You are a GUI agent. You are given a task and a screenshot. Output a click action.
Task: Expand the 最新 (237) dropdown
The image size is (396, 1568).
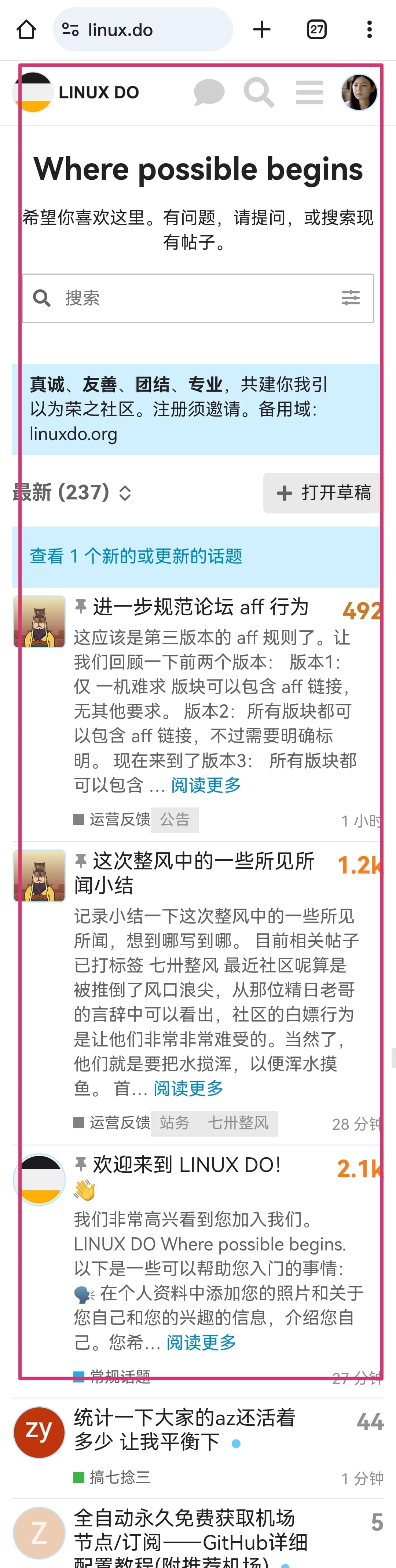pyautogui.click(x=72, y=492)
